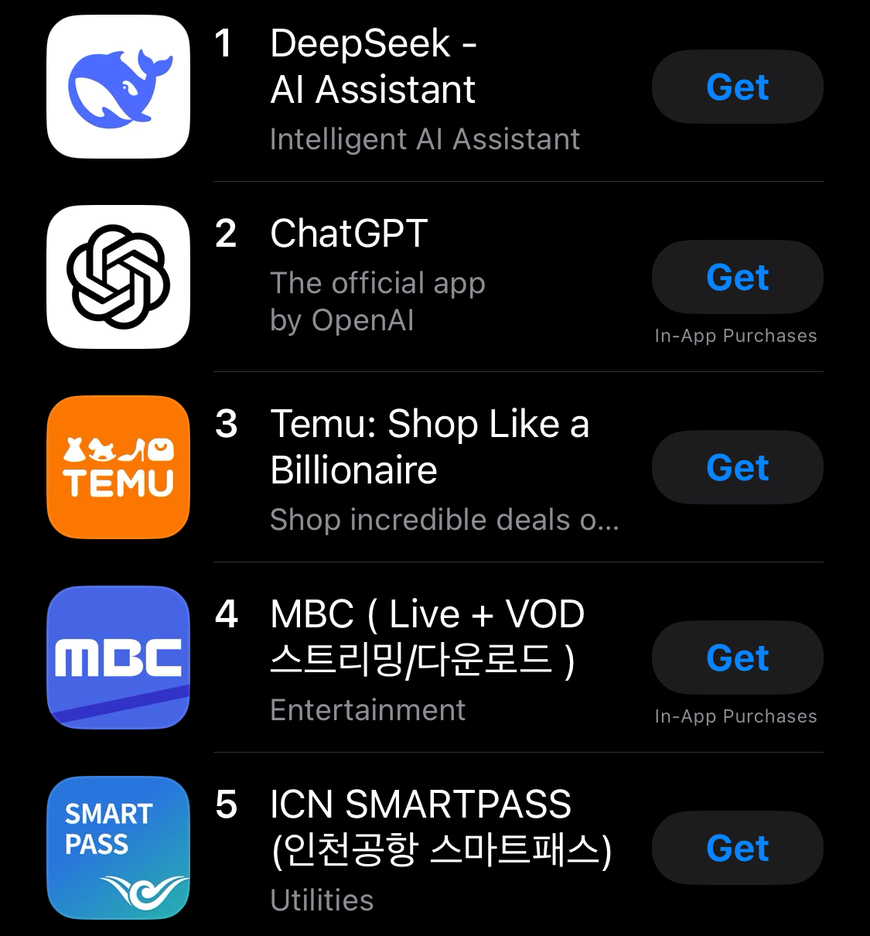870x936 pixels.
Task: Open the DeepSeek - AI Assistant listing
Action: pos(373,67)
